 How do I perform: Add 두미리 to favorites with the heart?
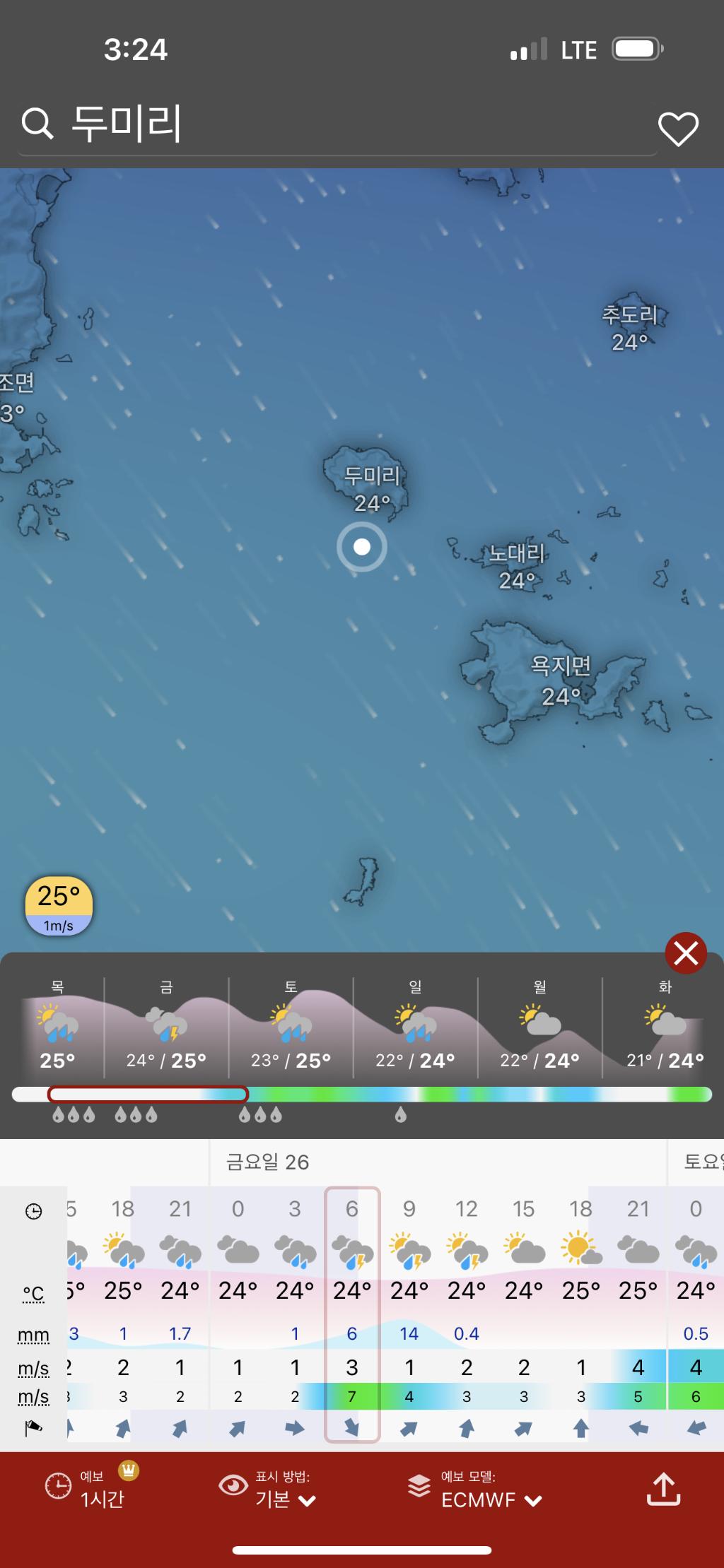tap(678, 129)
